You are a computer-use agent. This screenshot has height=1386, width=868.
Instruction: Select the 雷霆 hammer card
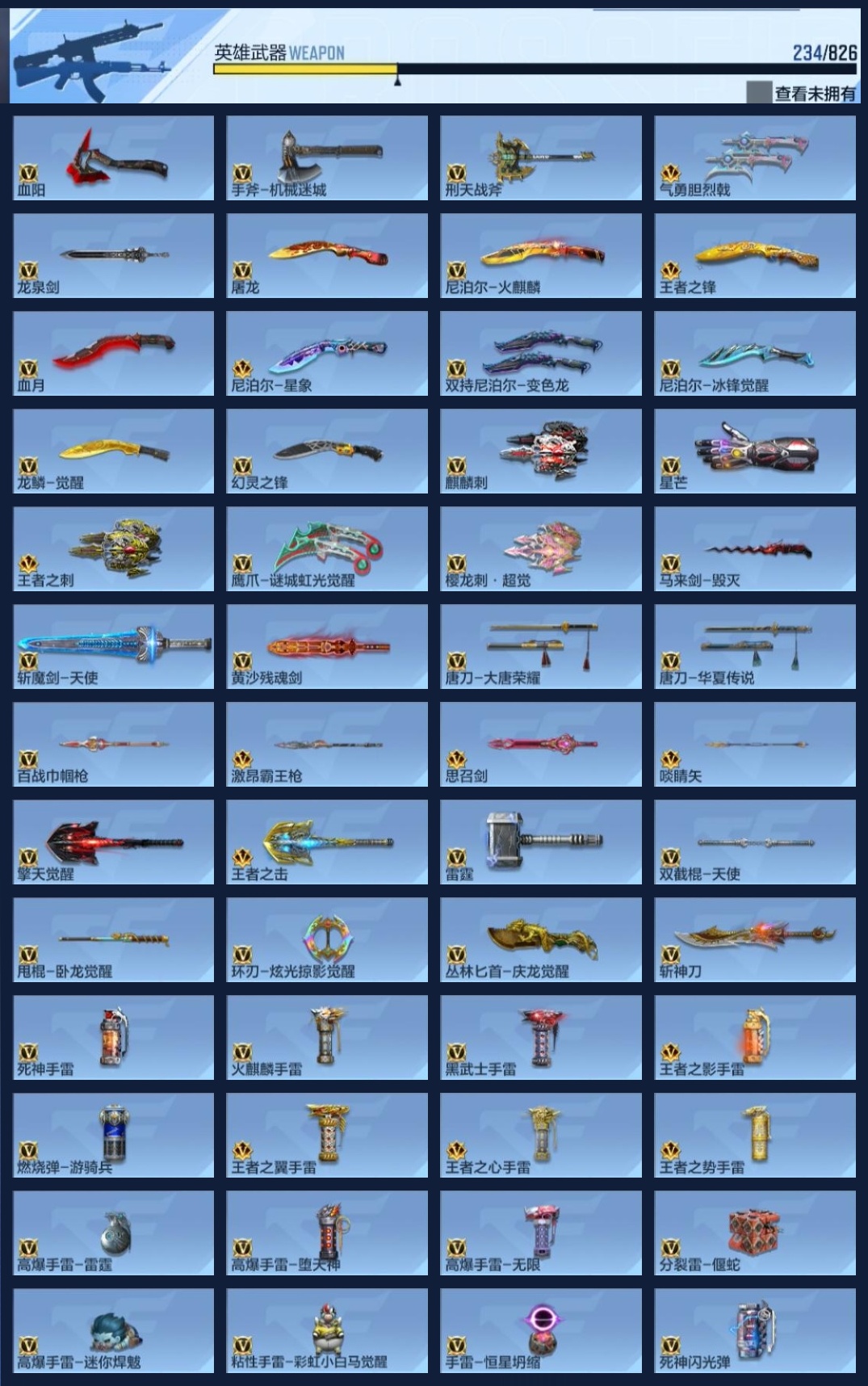coord(541,842)
